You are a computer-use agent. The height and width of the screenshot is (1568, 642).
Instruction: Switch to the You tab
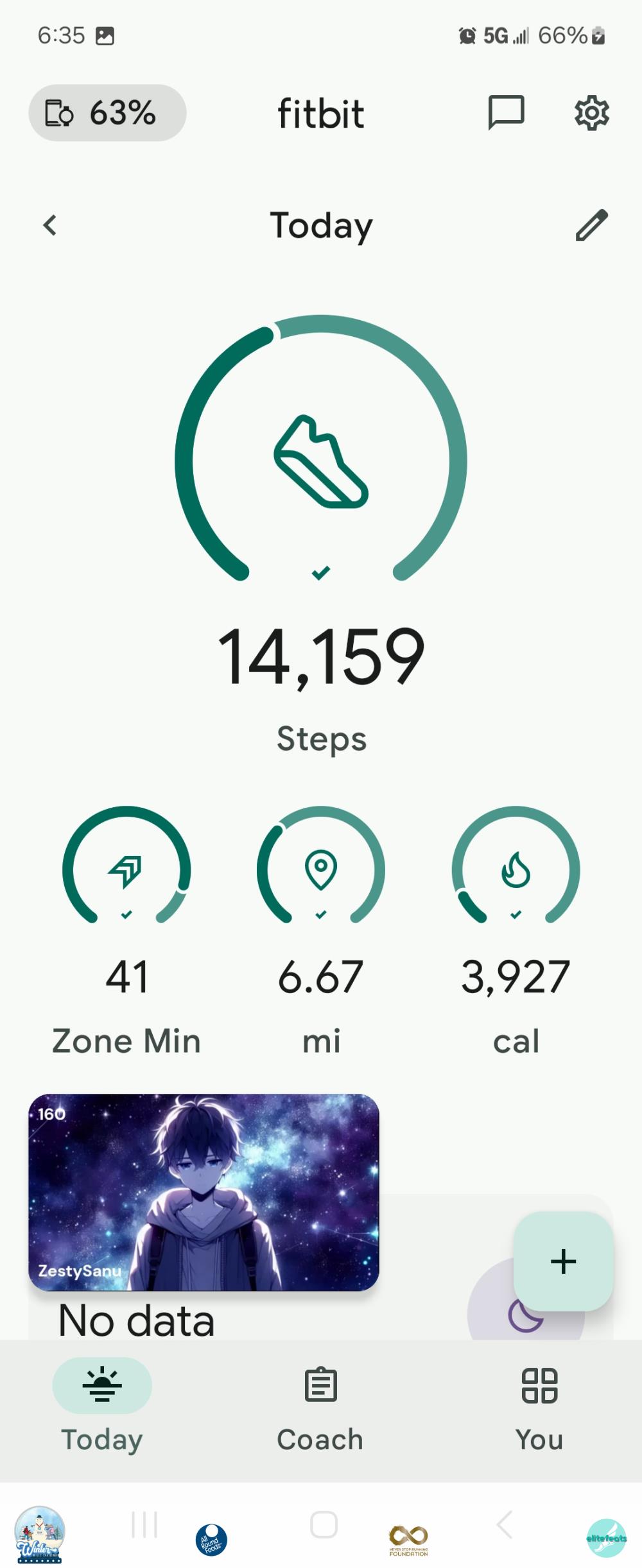(539, 1408)
